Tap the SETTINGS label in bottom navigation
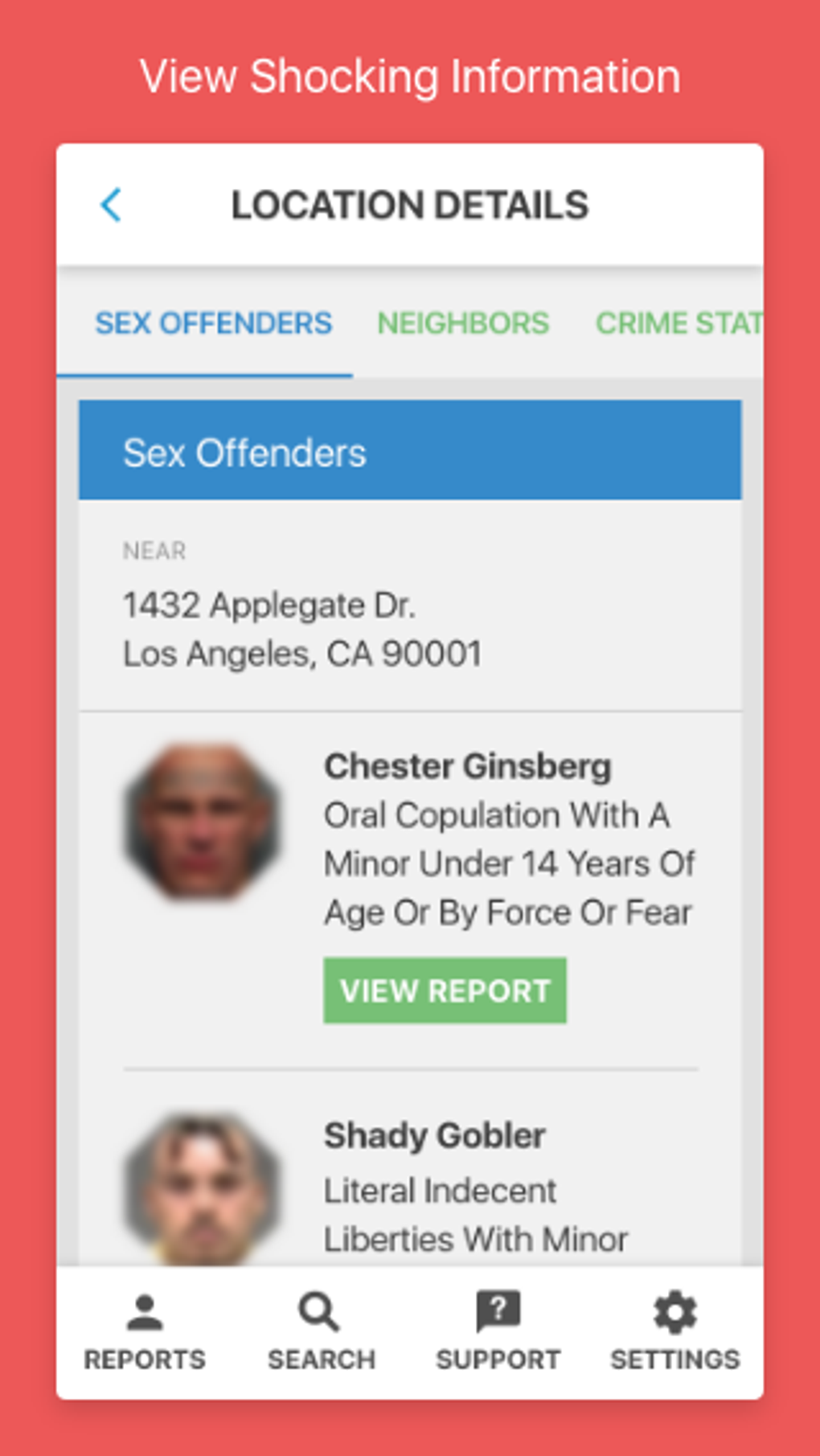Viewport: 820px width, 1456px height. pyautogui.click(x=674, y=1359)
